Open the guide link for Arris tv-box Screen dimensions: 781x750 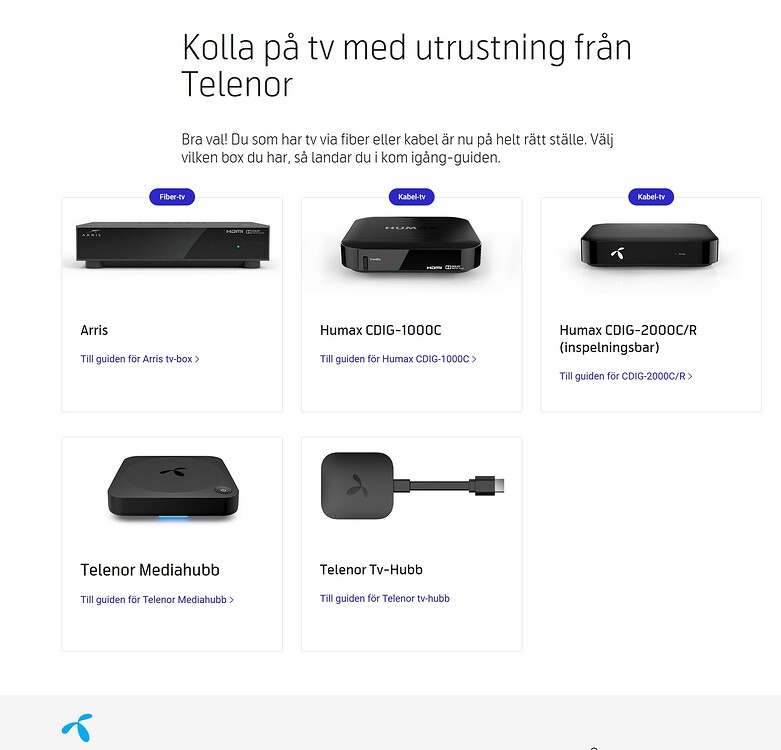(x=139, y=358)
